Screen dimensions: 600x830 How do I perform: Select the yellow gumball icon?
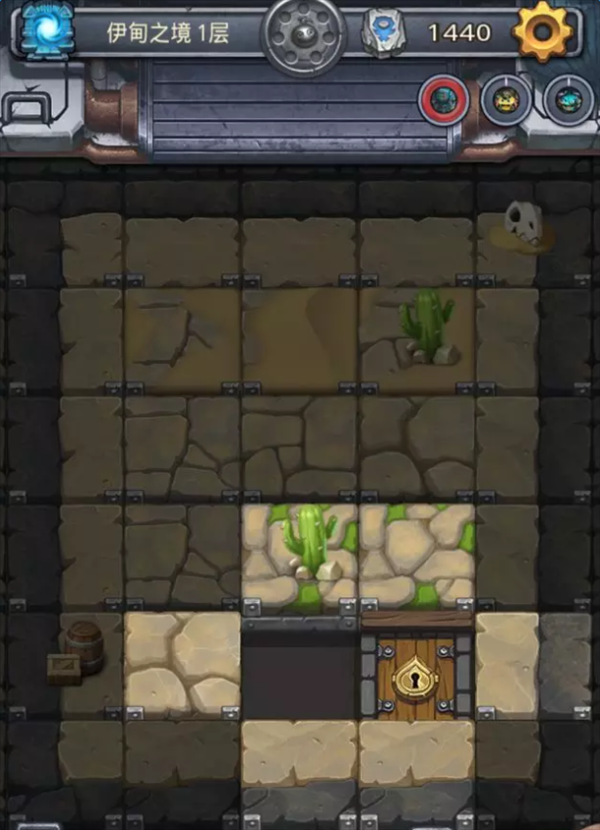point(506,99)
